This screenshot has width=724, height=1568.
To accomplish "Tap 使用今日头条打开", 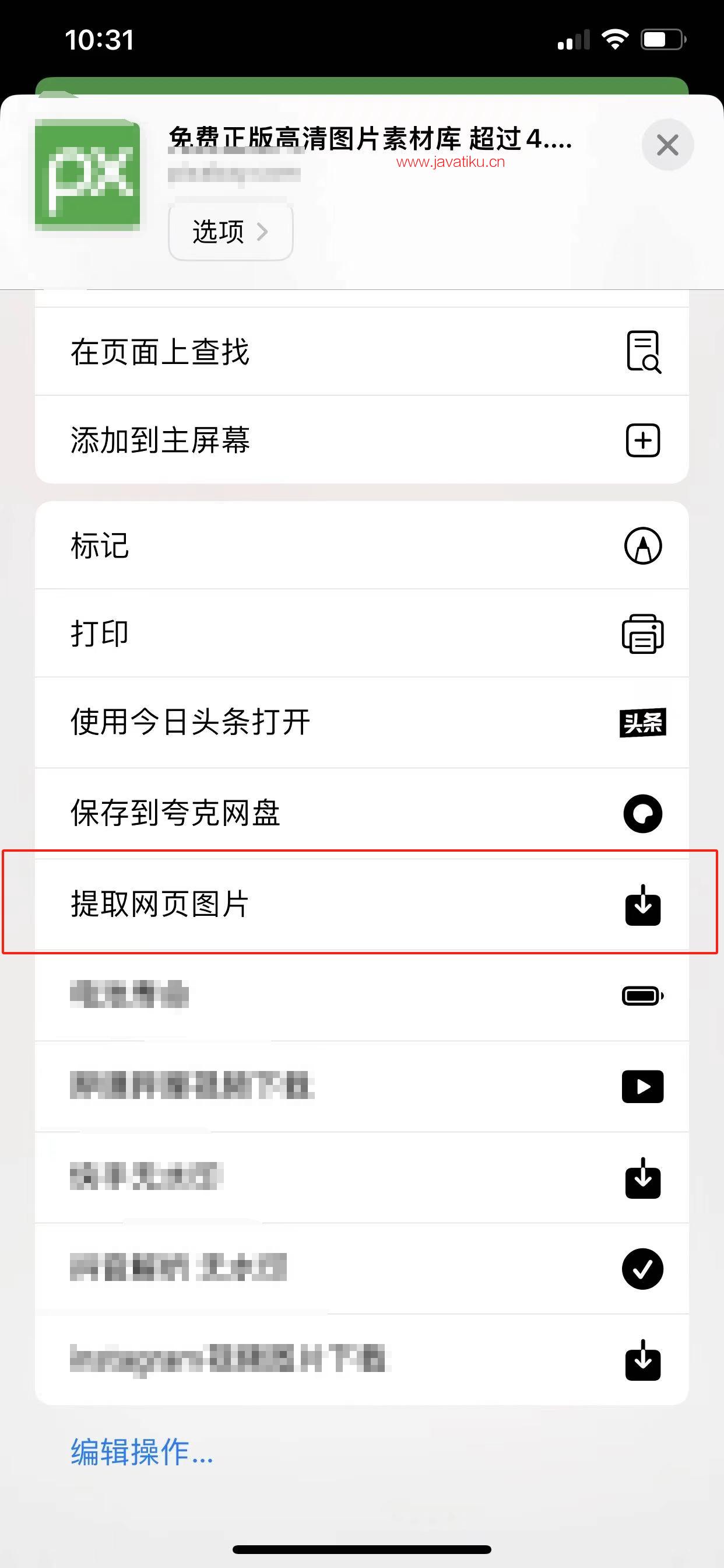I will coord(361,723).
